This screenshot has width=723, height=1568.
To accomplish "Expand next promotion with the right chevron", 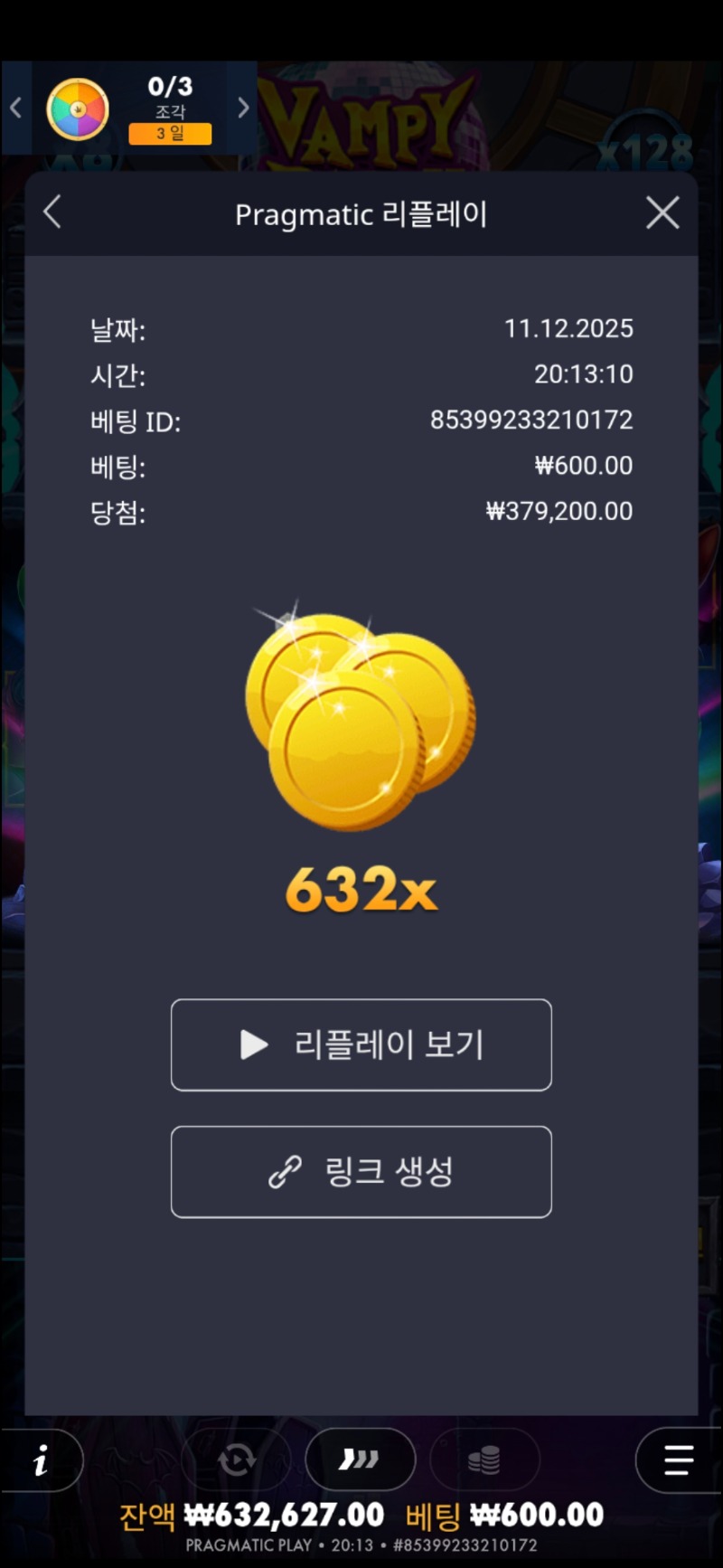I will point(242,108).
